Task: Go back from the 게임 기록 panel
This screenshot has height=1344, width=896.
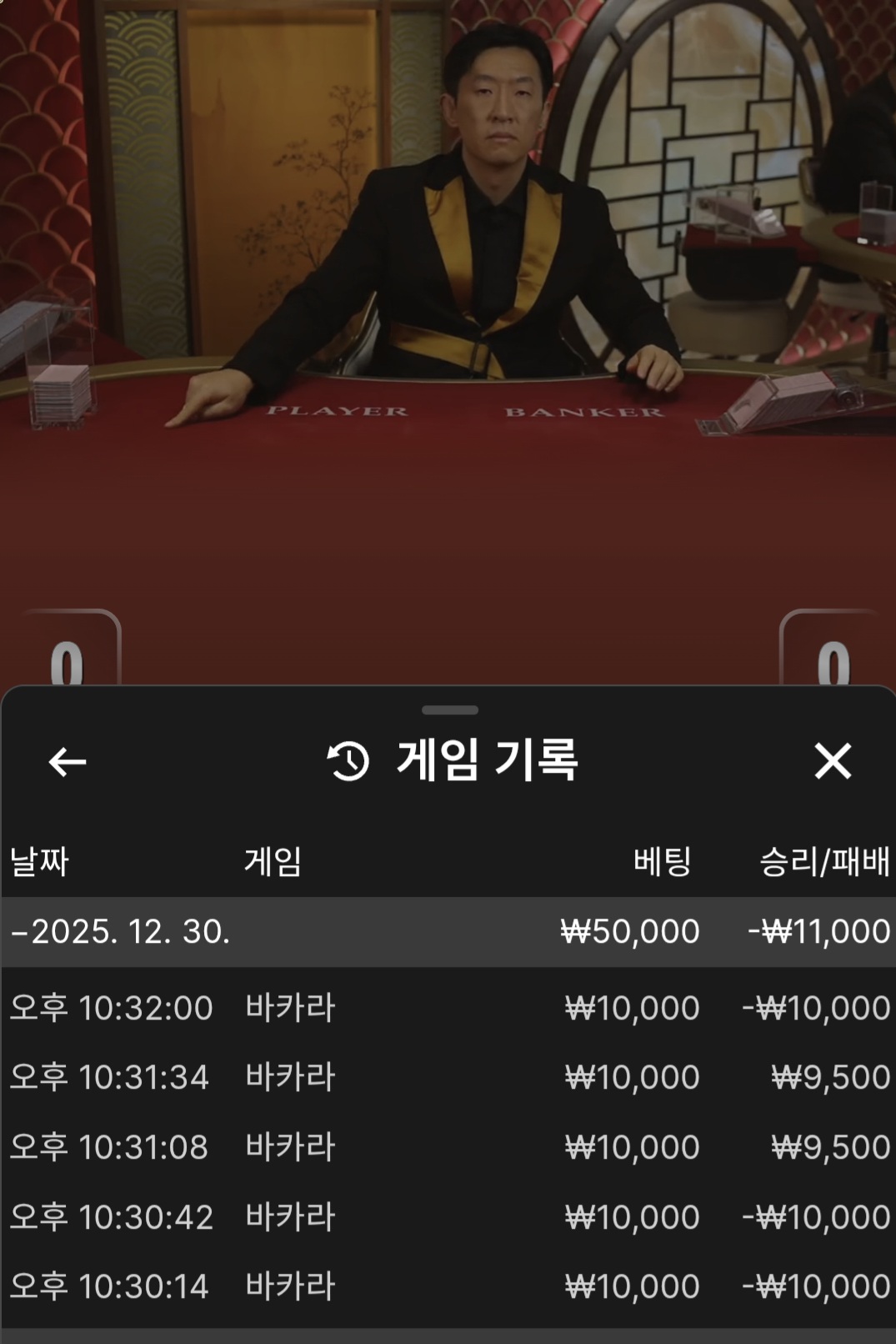Action: point(67,761)
